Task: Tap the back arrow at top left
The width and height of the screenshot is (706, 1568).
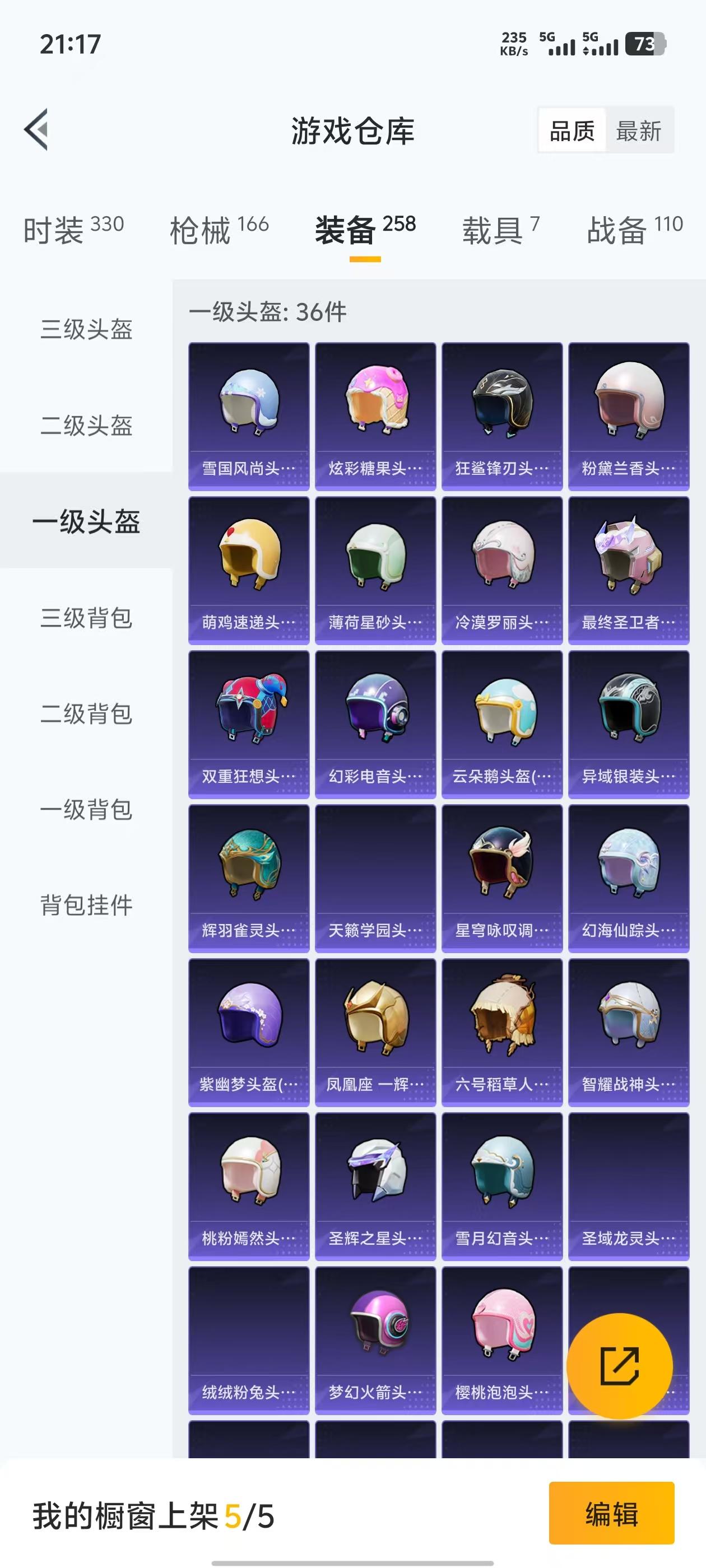Action: [38, 131]
